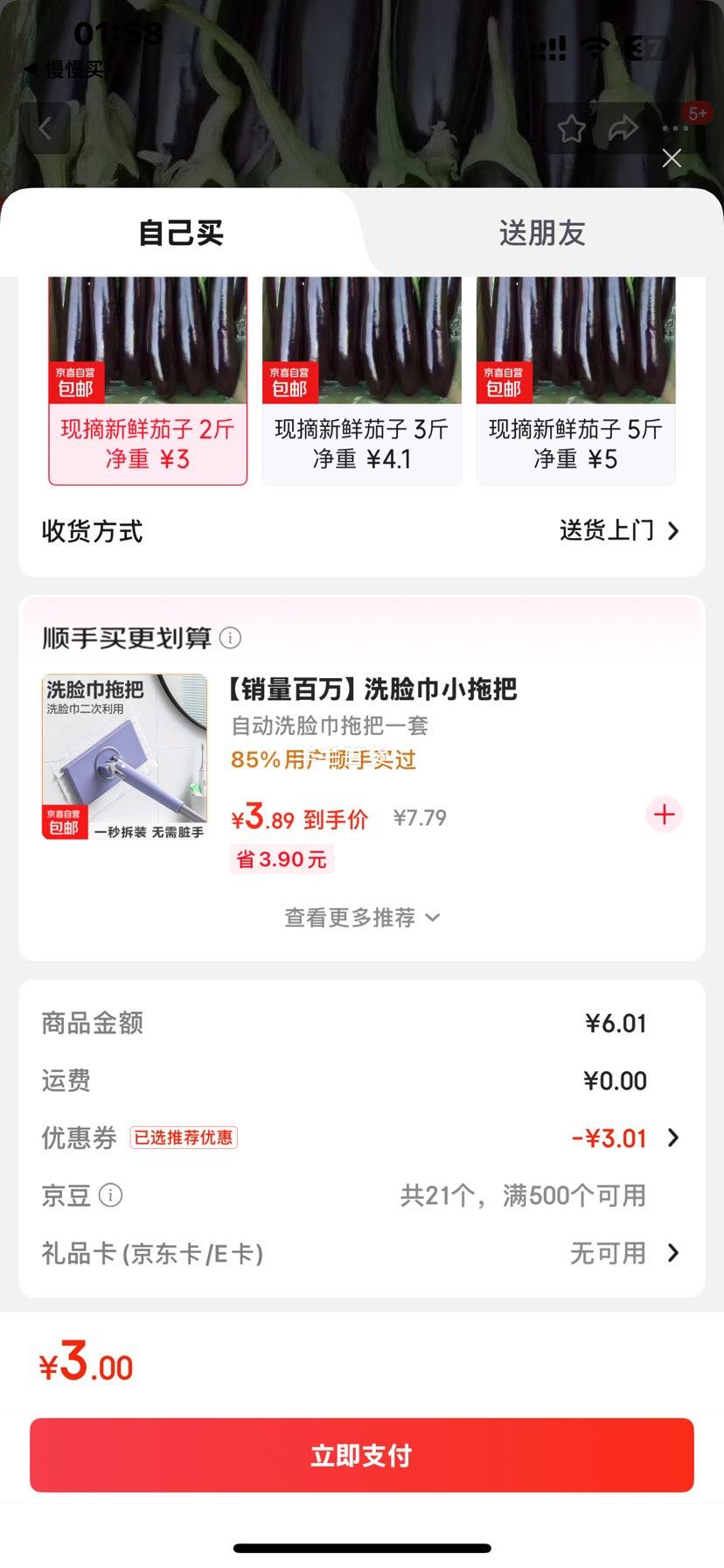The height and width of the screenshot is (1568, 724).
Task: Choose the 现摘新鲜茄子 2斤 option
Action: tap(148, 381)
